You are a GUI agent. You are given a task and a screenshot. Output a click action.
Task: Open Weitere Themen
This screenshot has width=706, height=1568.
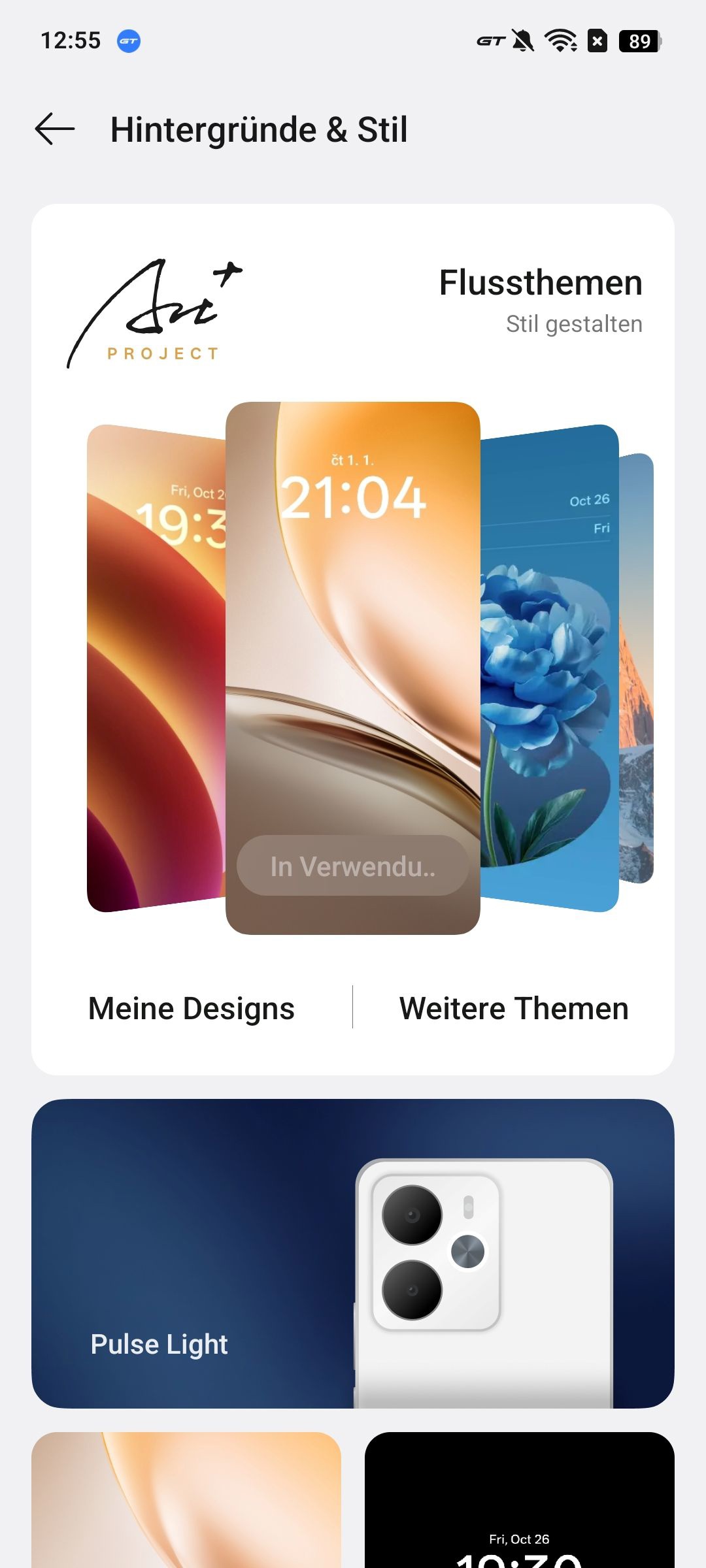[x=514, y=1008]
